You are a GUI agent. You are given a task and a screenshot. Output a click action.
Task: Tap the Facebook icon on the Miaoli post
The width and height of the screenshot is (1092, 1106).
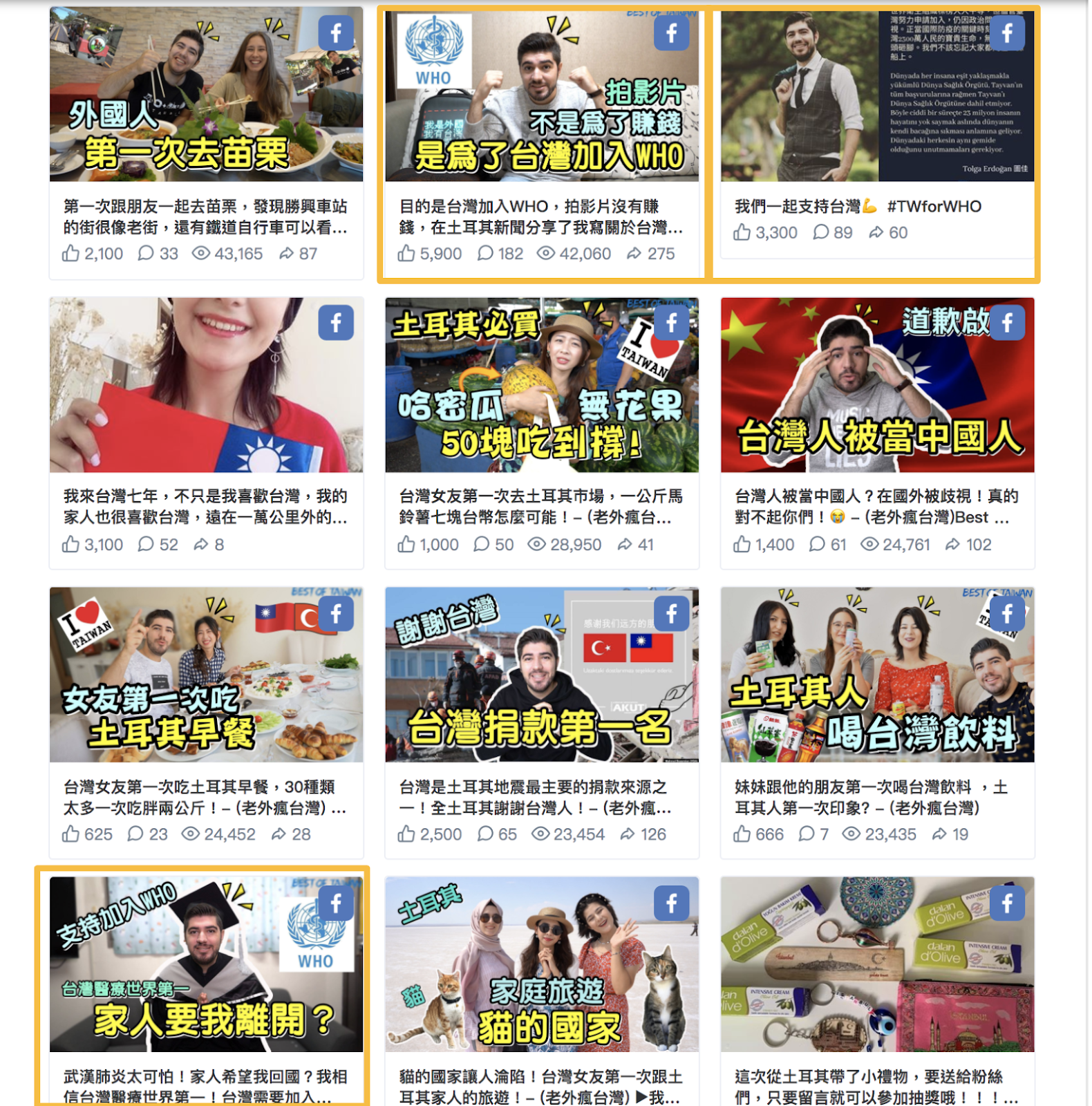[336, 33]
